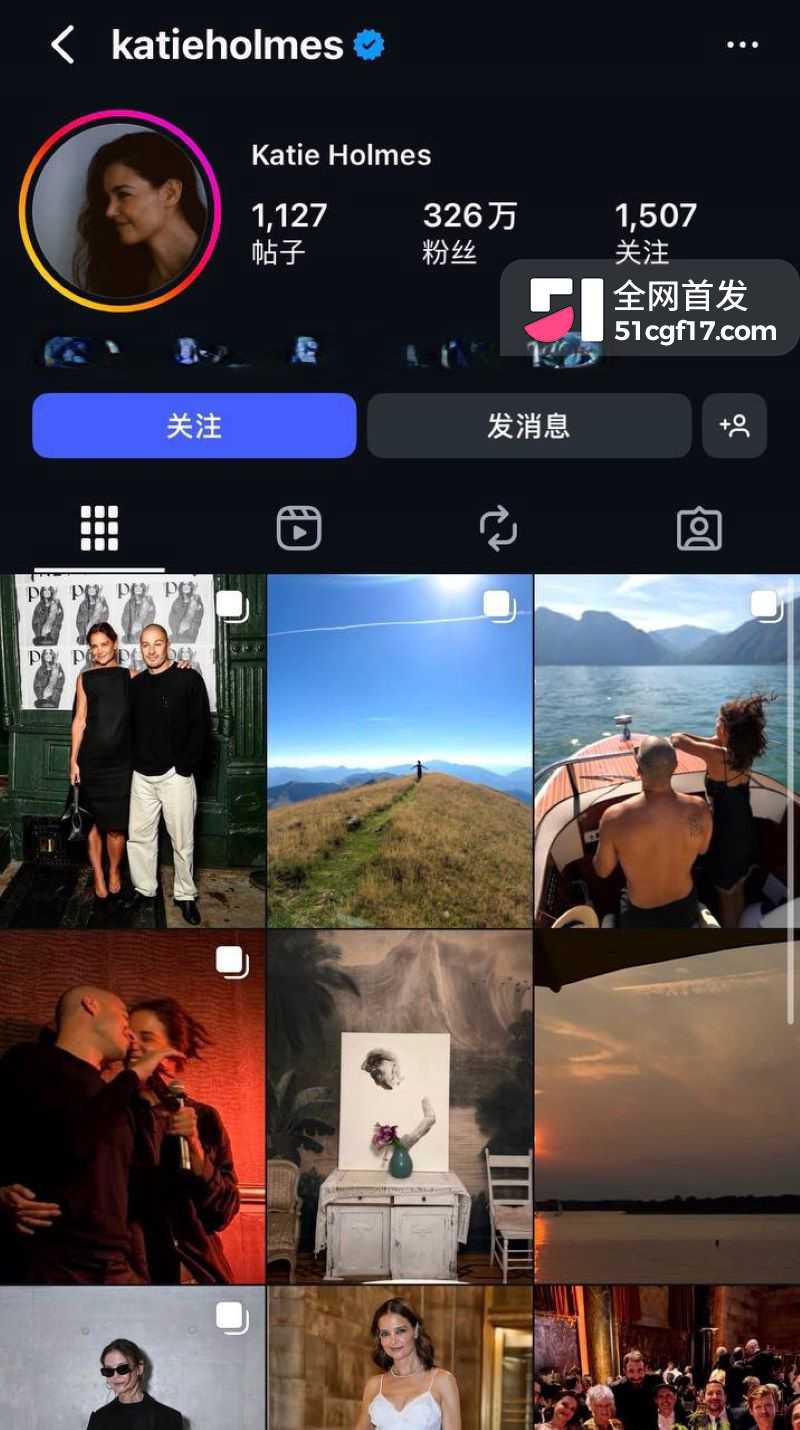Switch to the tagged photos tab
Image resolution: width=800 pixels, height=1430 pixels.
(699, 528)
